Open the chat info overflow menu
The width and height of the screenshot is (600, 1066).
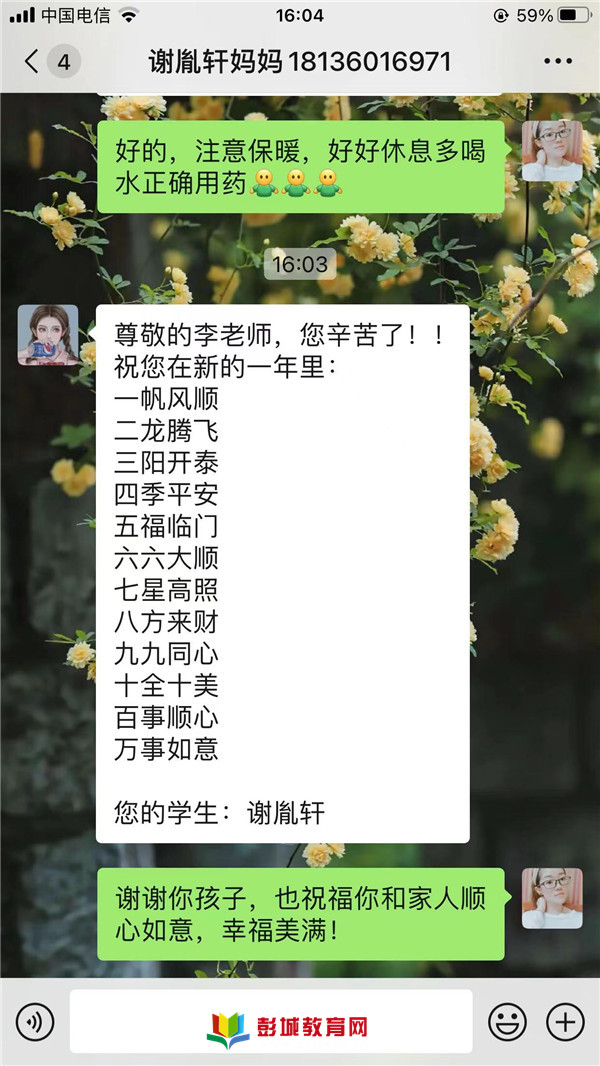click(x=557, y=62)
